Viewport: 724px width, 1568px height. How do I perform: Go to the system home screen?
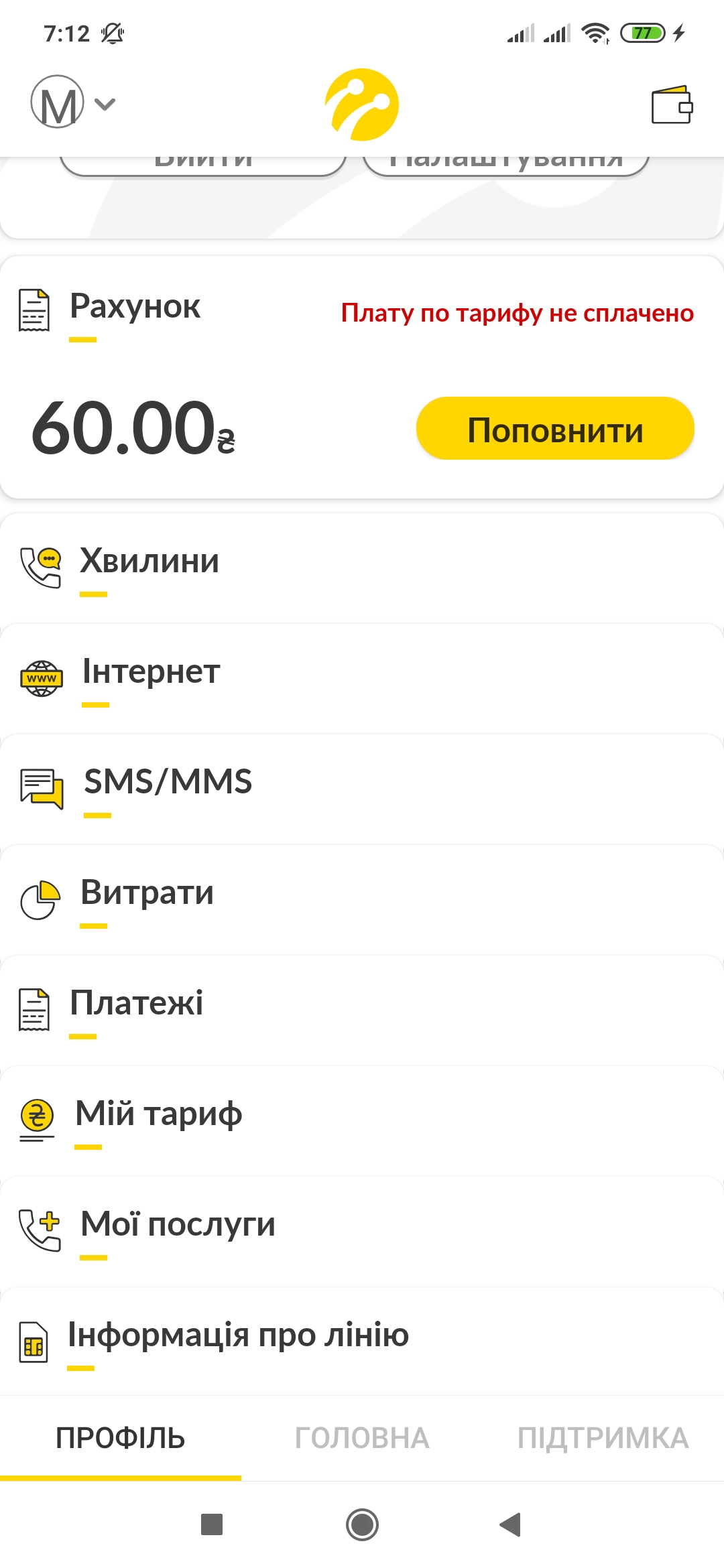coord(362,1524)
